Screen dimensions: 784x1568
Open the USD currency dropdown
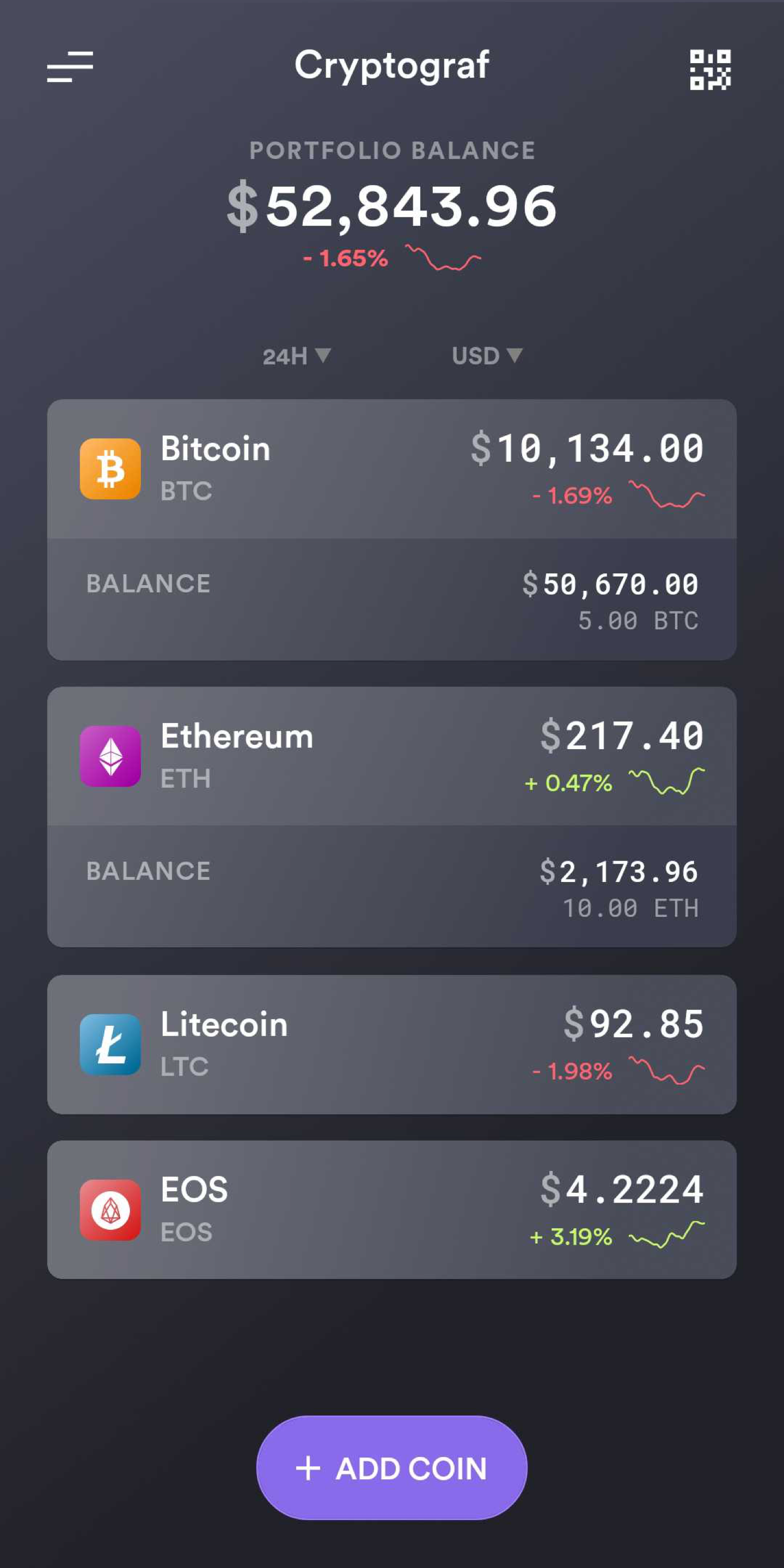click(485, 356)
